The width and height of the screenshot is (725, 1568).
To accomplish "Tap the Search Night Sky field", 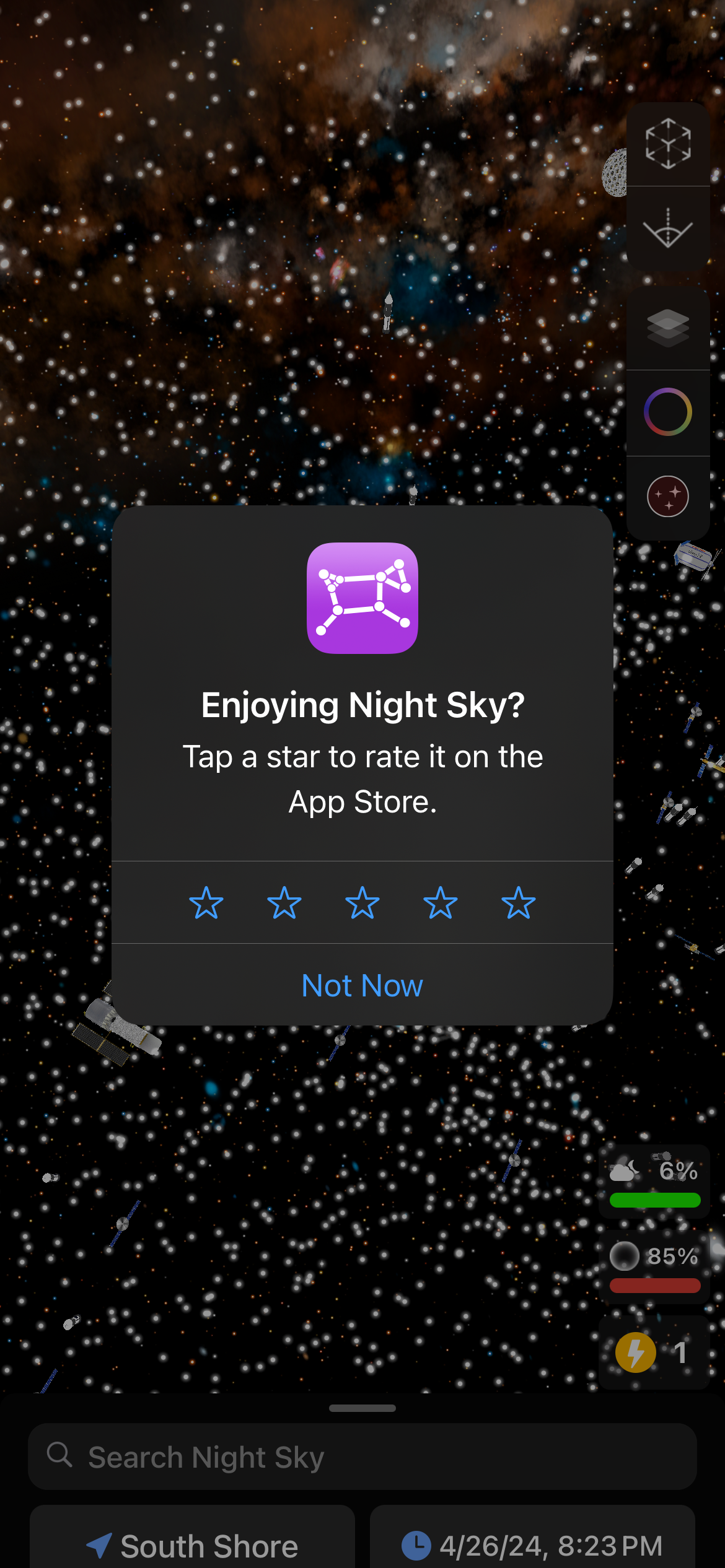I will pyautogui.click(x=362, y=1457).
